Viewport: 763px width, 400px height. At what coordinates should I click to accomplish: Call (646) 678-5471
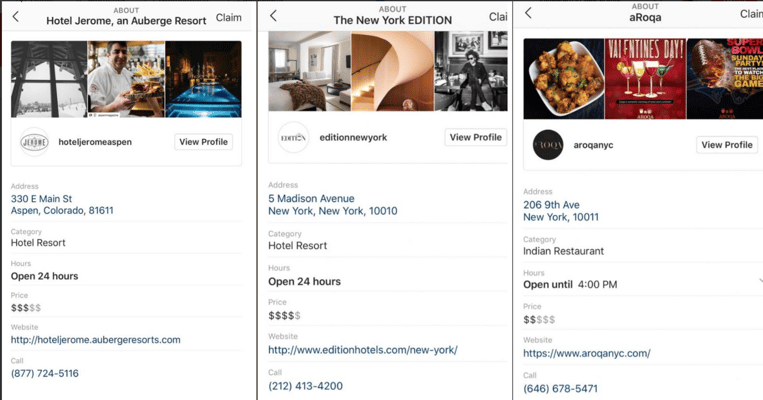point(560,388)
